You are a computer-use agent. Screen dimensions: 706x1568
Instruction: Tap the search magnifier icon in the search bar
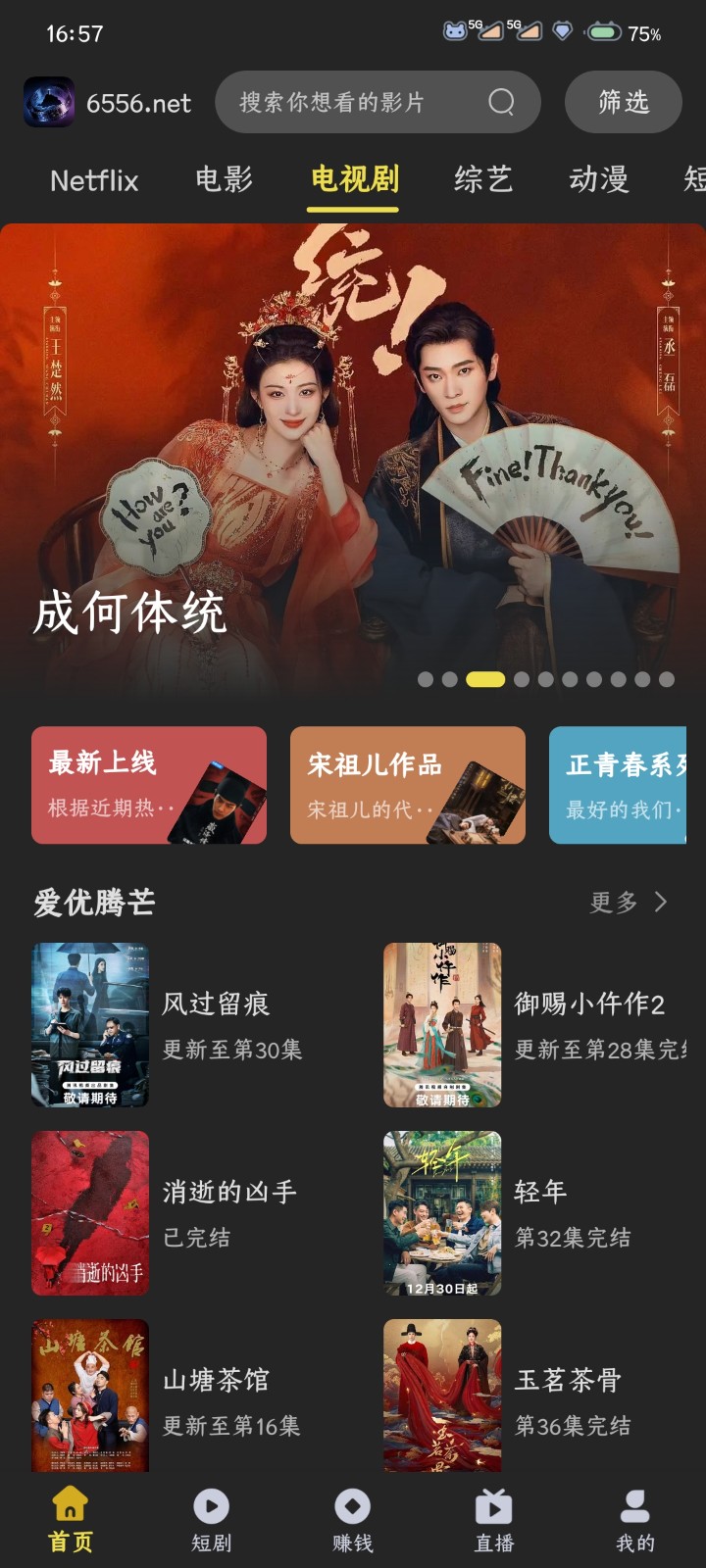pyautogui.click(x=502, y=102)
